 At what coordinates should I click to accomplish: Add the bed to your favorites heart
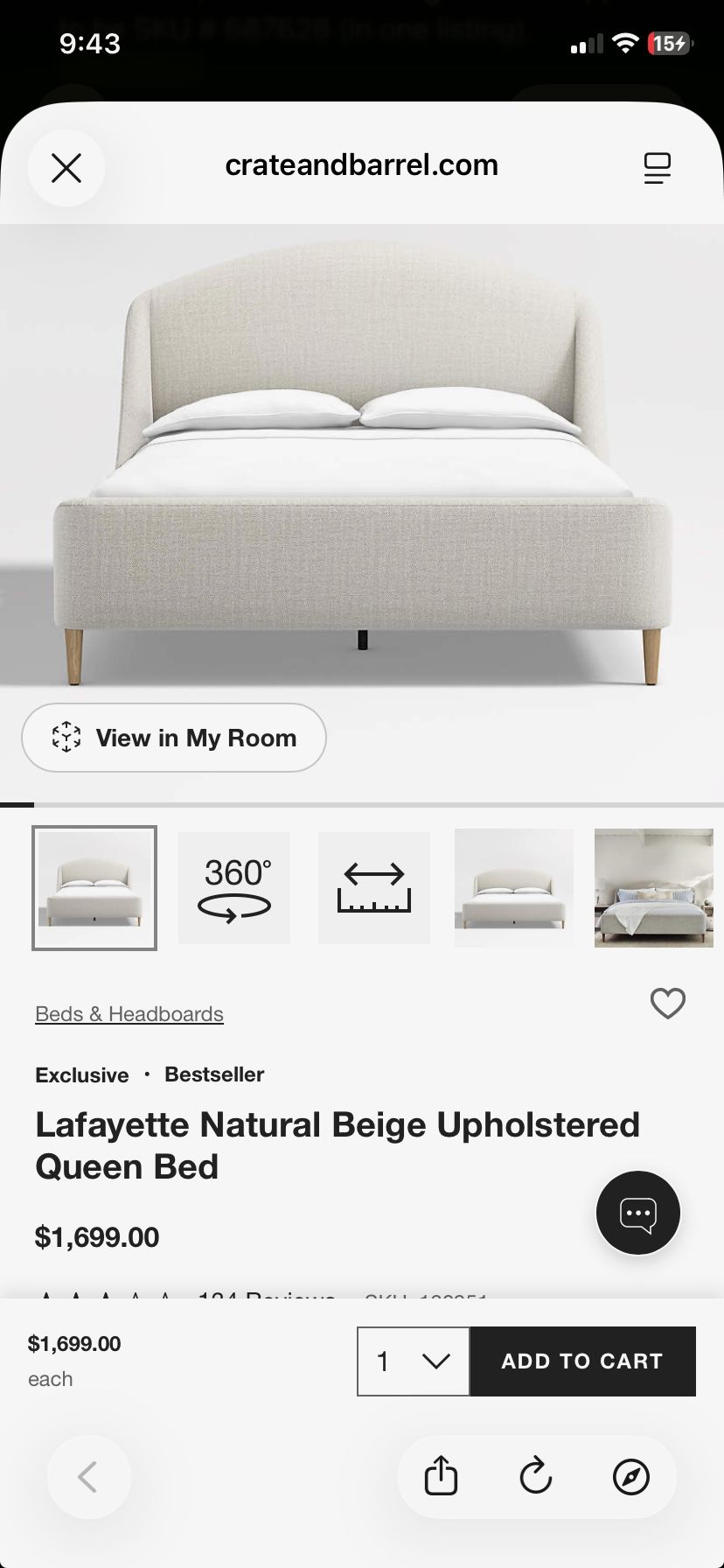click(668, 1004)
